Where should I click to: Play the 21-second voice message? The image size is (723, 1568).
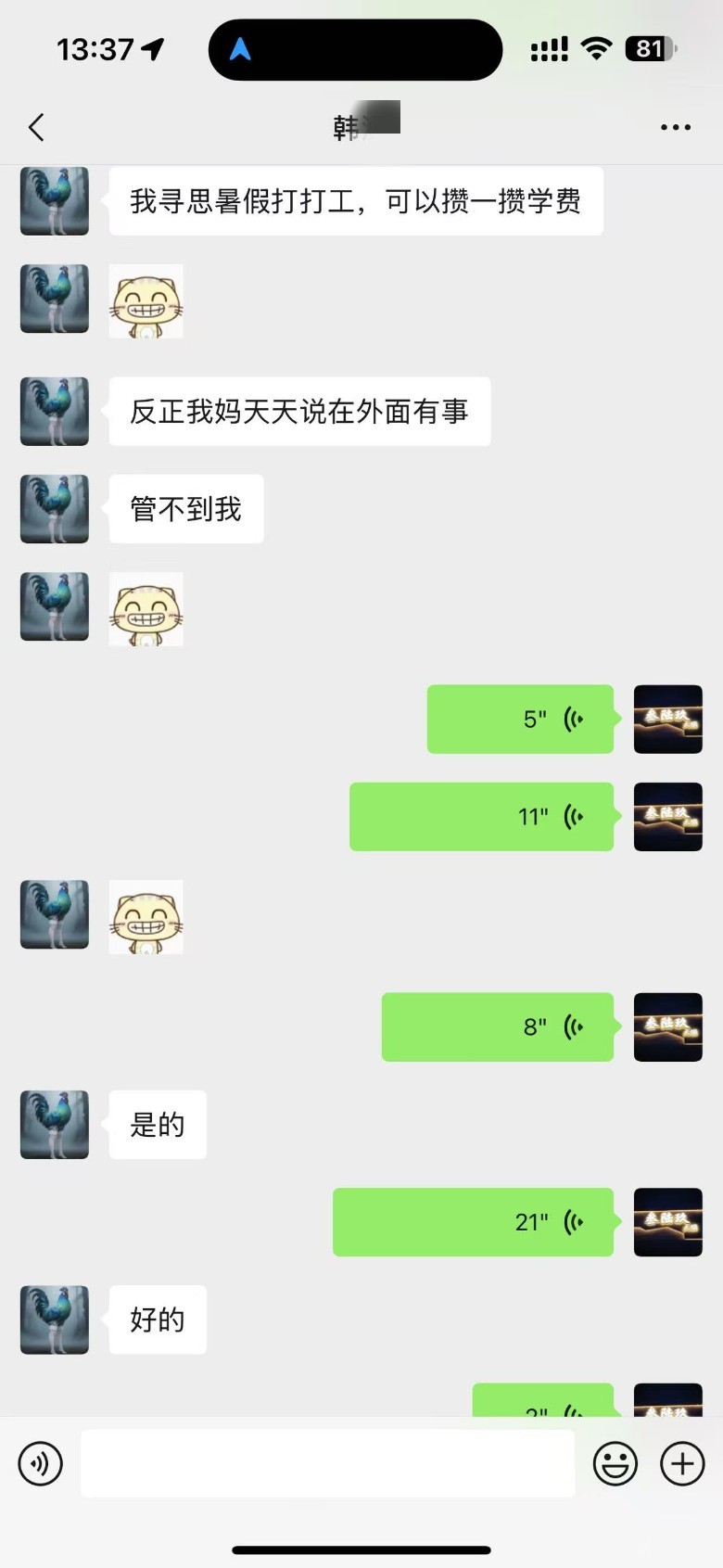(473, 1222)
